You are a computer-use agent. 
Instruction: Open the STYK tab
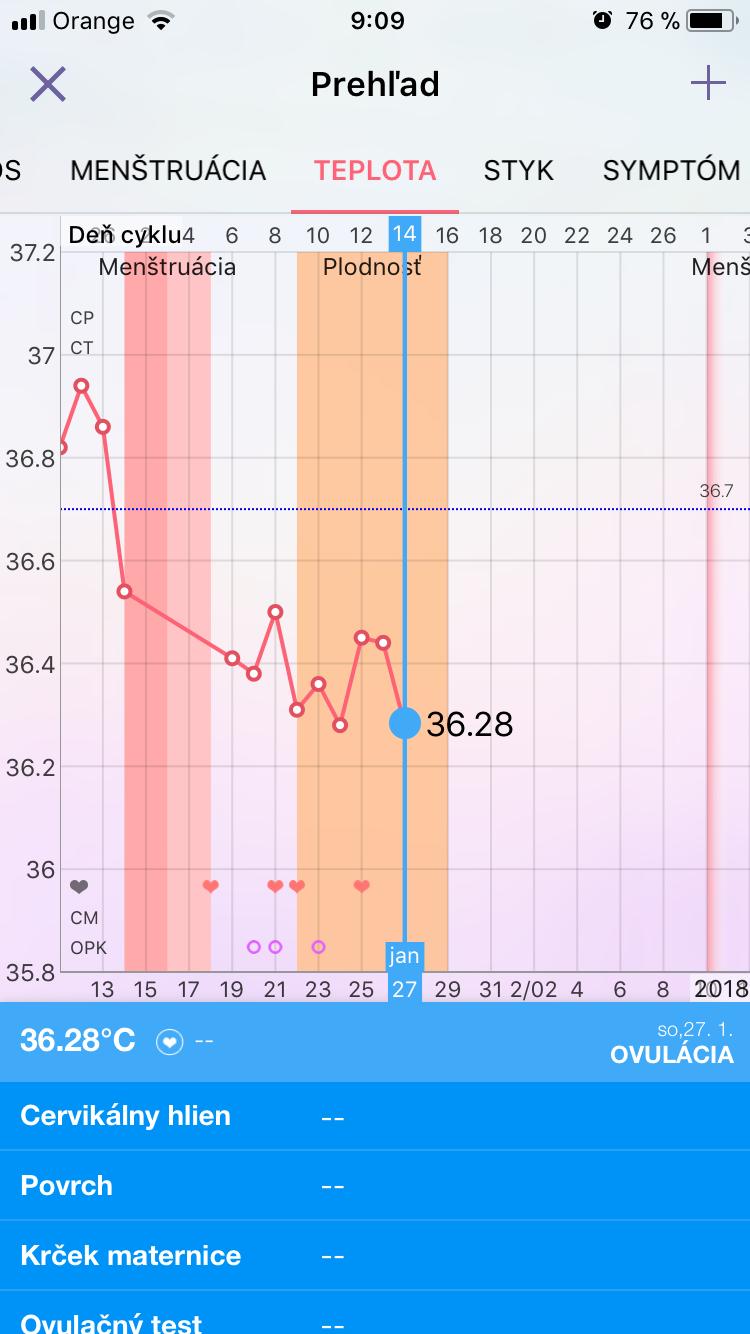coord(518,170)
